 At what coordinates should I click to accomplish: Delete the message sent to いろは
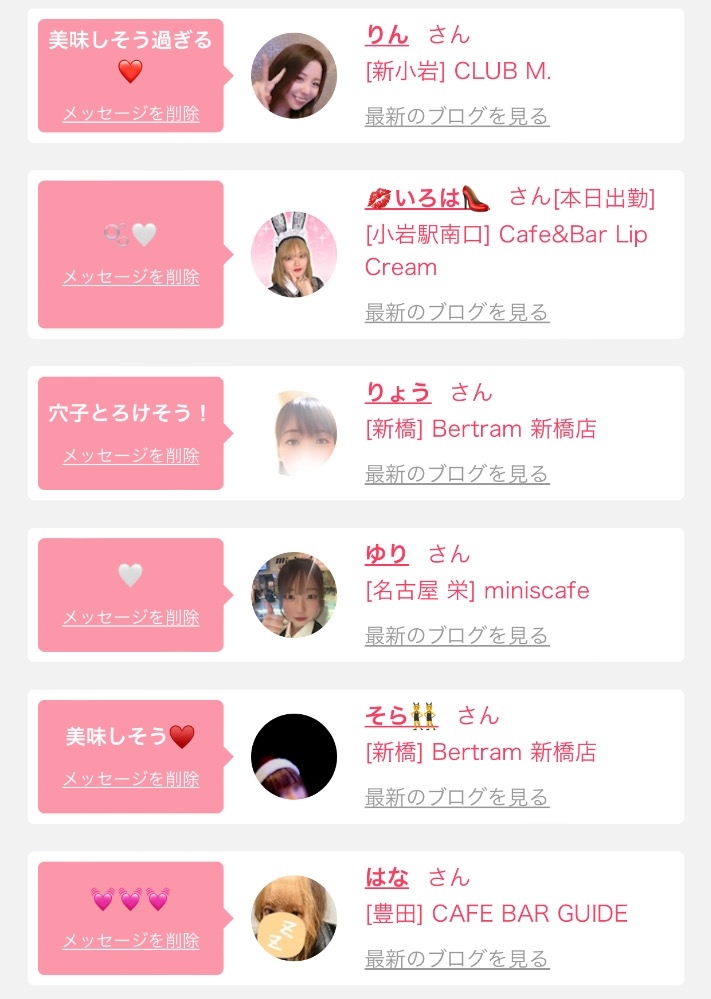(131, 277)
